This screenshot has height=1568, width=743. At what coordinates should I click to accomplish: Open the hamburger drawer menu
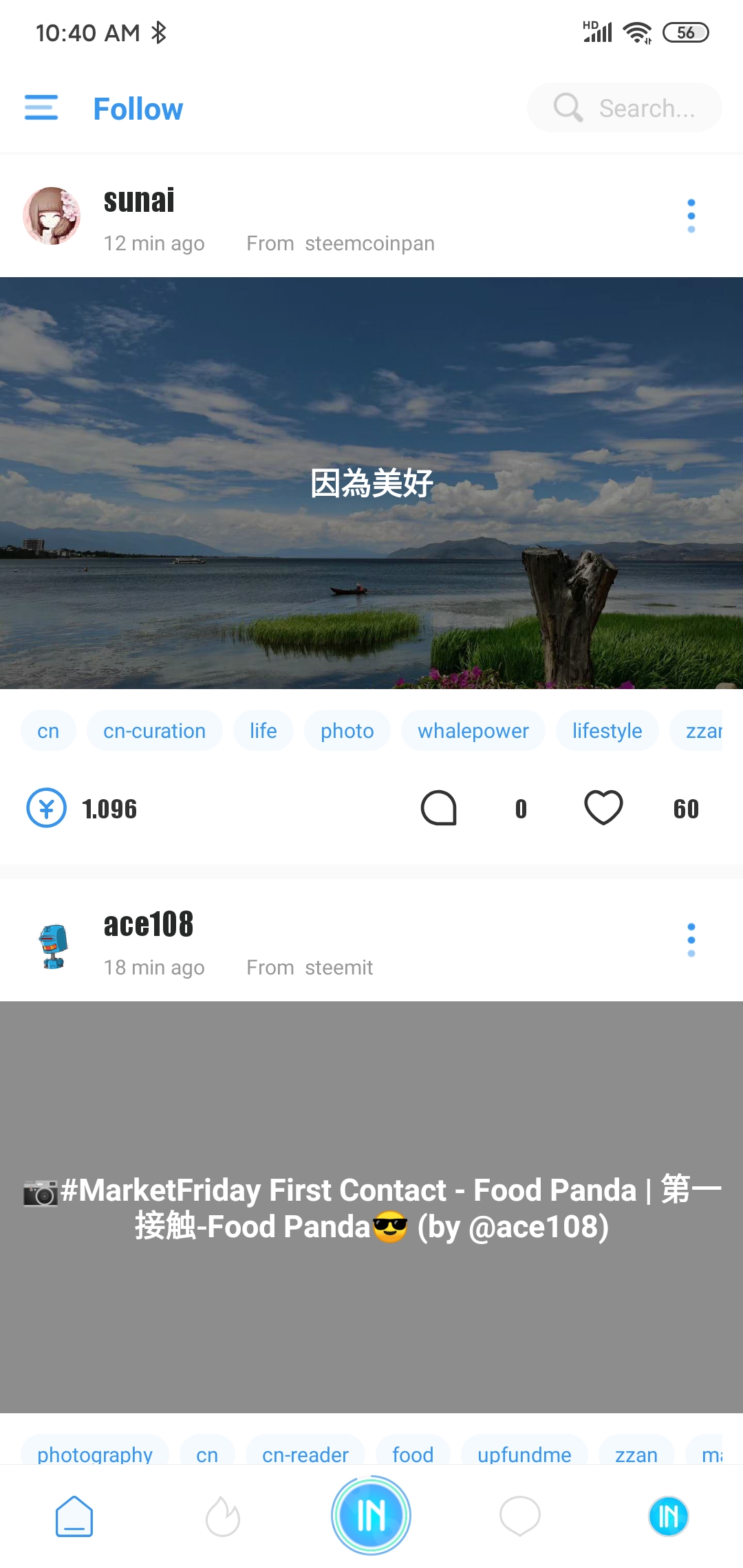tap(41, 108)
